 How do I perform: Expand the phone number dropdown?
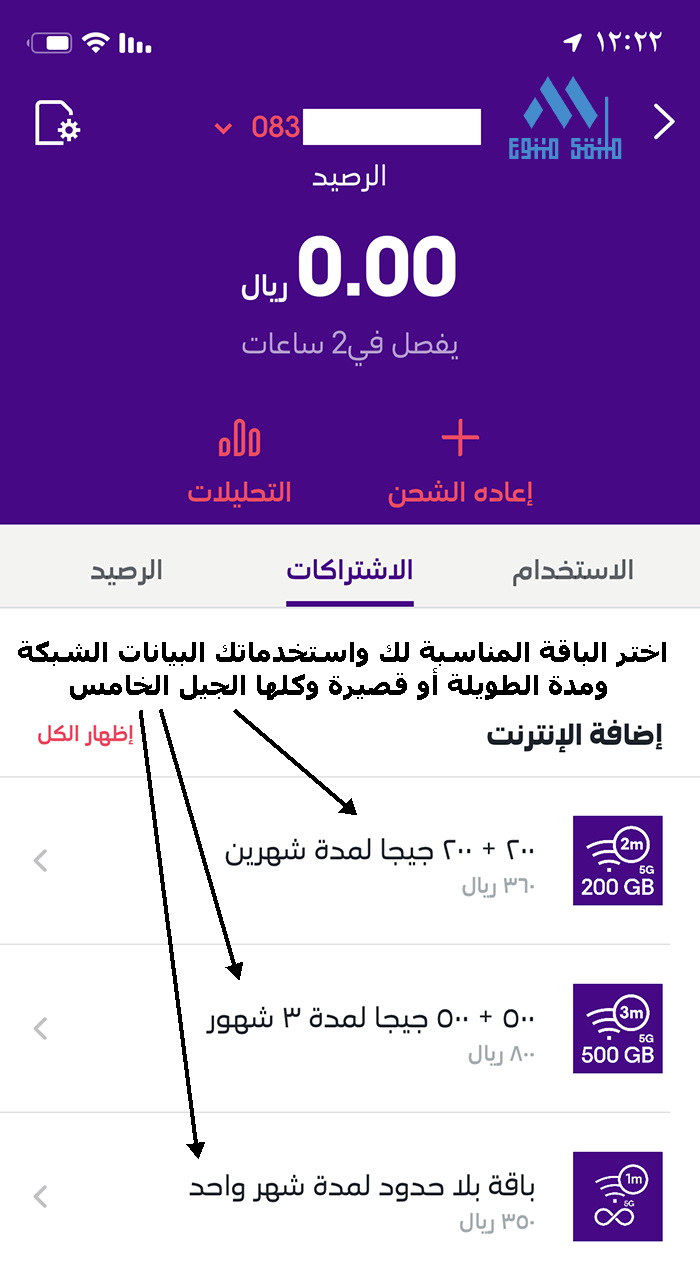pos(224,129)
